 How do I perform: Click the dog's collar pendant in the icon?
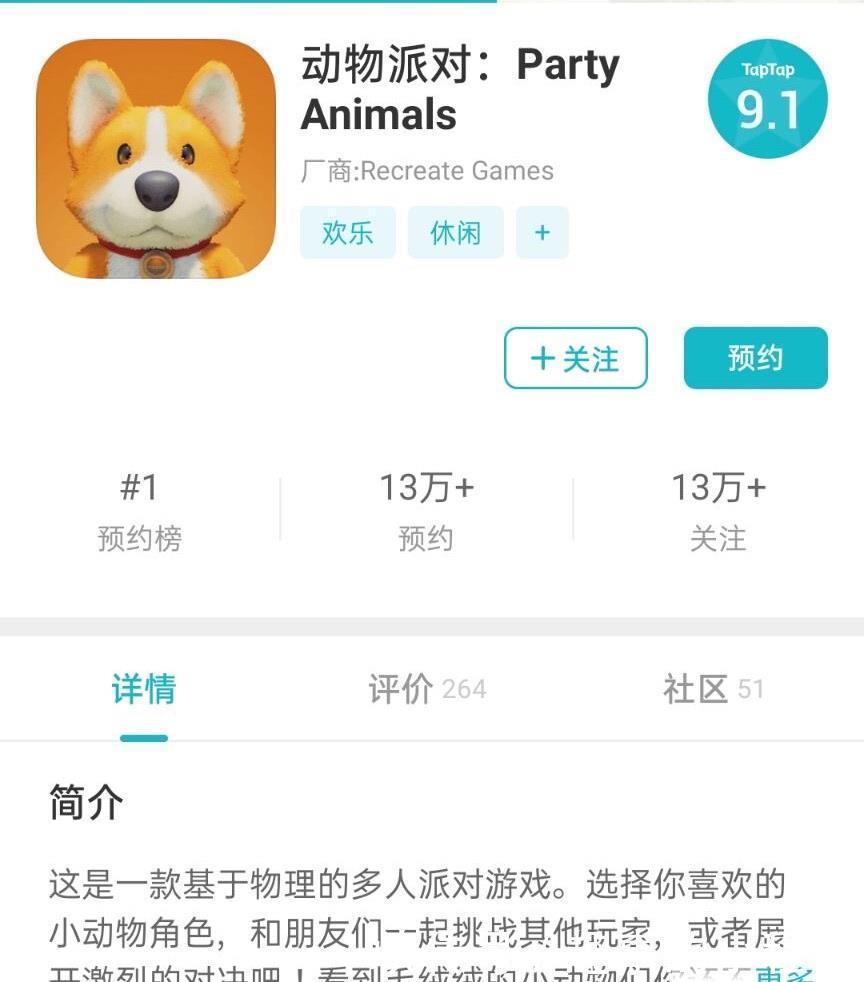157,264
